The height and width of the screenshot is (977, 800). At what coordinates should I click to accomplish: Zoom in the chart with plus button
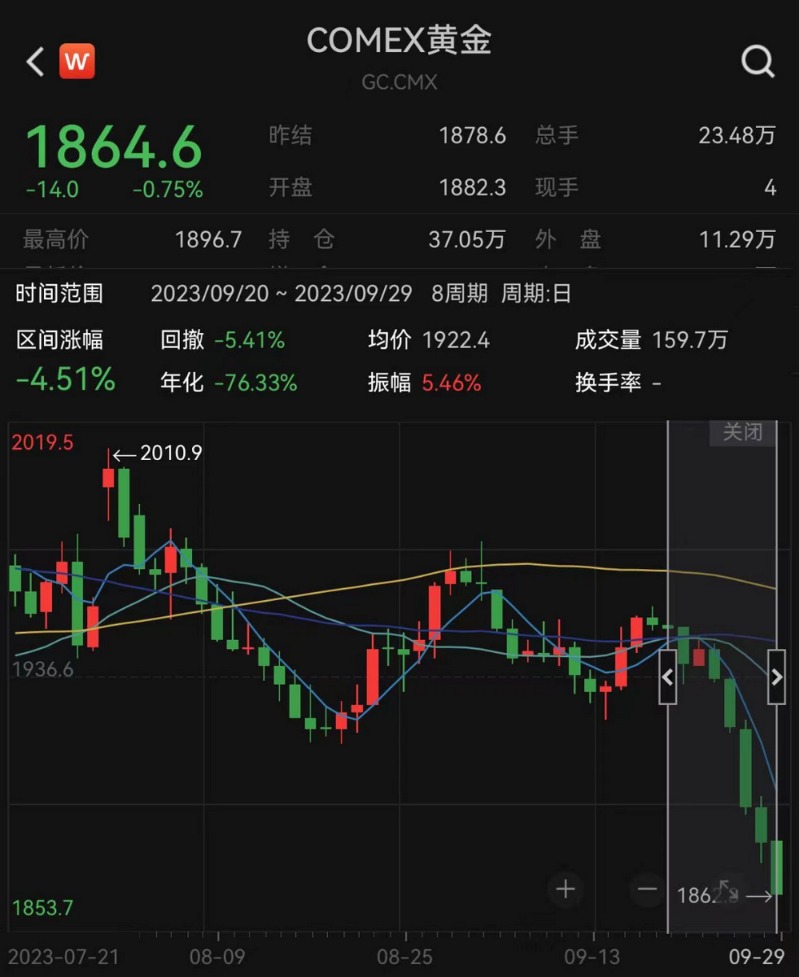[566, 888]
